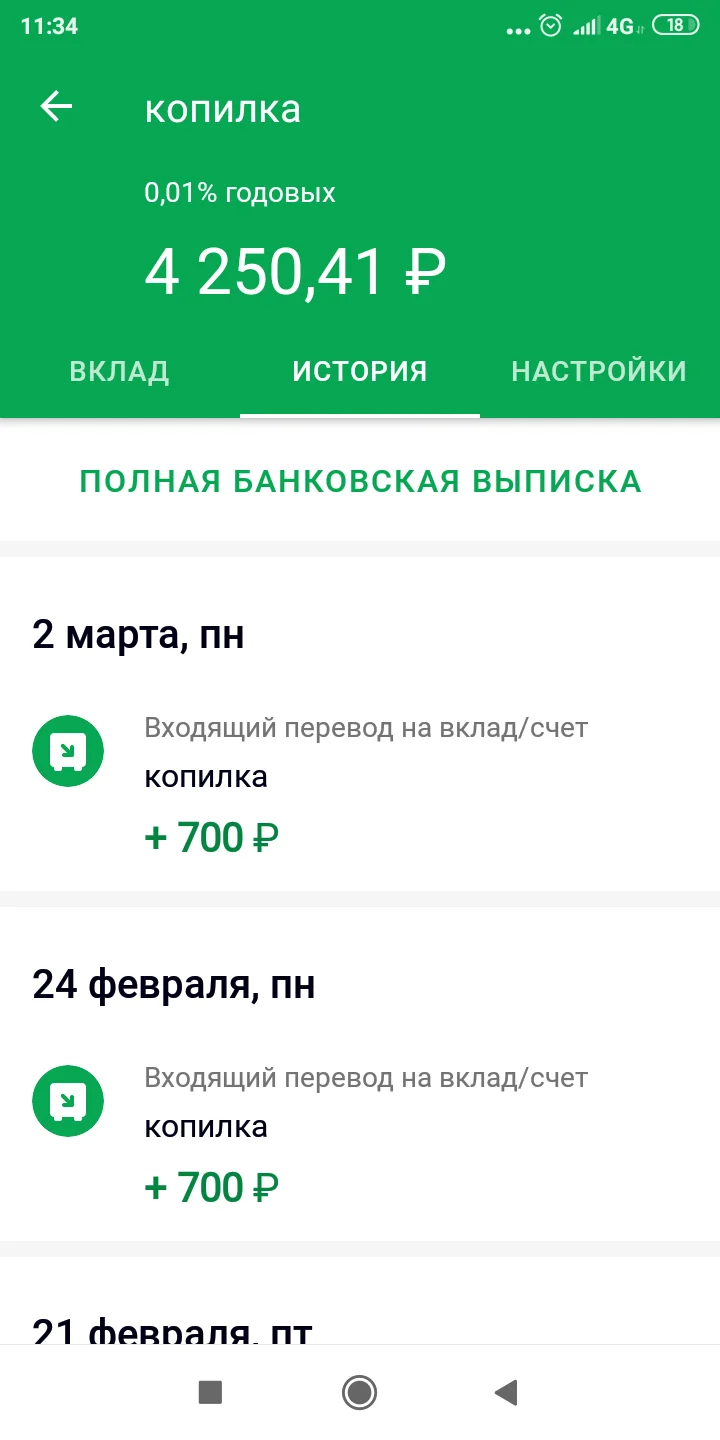This screenshot has height=1440, width=720.
Task: Tap the signal strength bars icon
Action: click(x=585, y=25)
